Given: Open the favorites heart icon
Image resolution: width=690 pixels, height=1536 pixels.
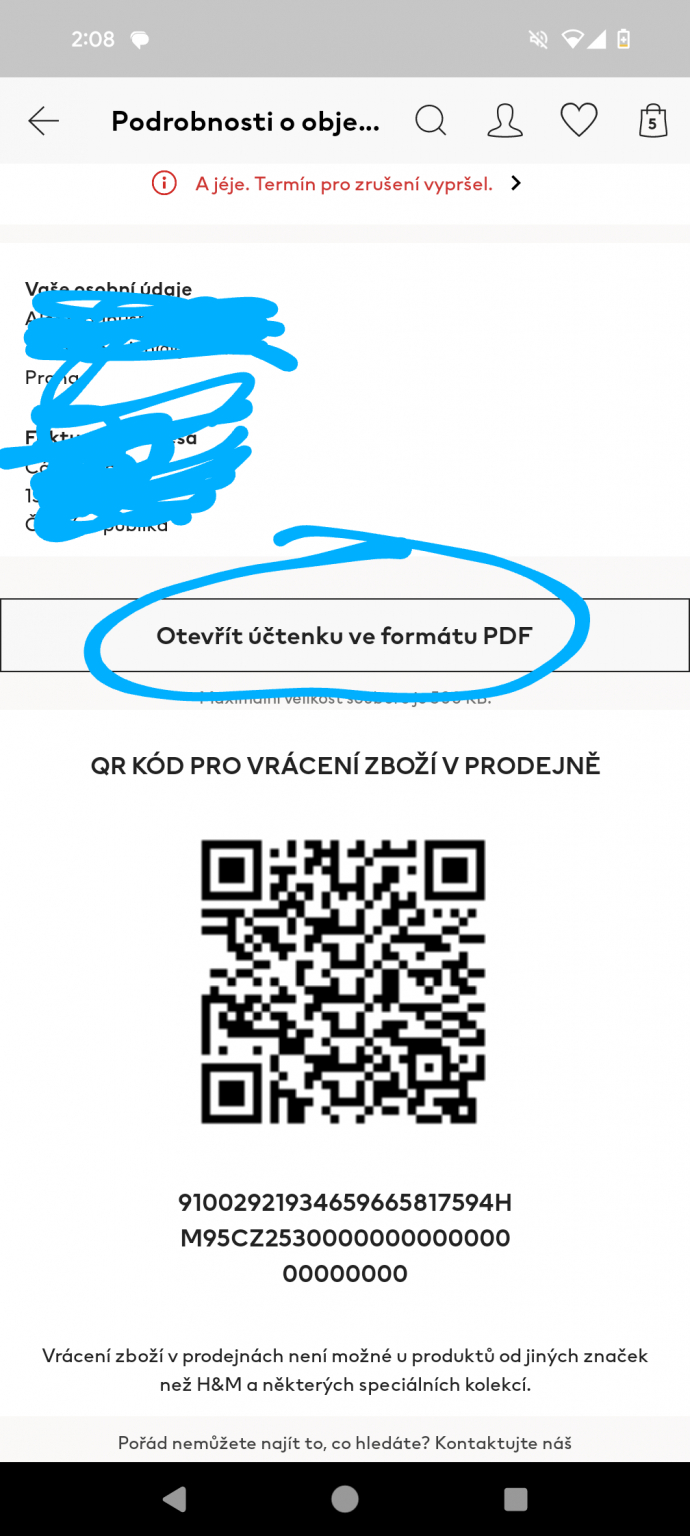Looking at the screenshot, I should (x=578, y=121).
